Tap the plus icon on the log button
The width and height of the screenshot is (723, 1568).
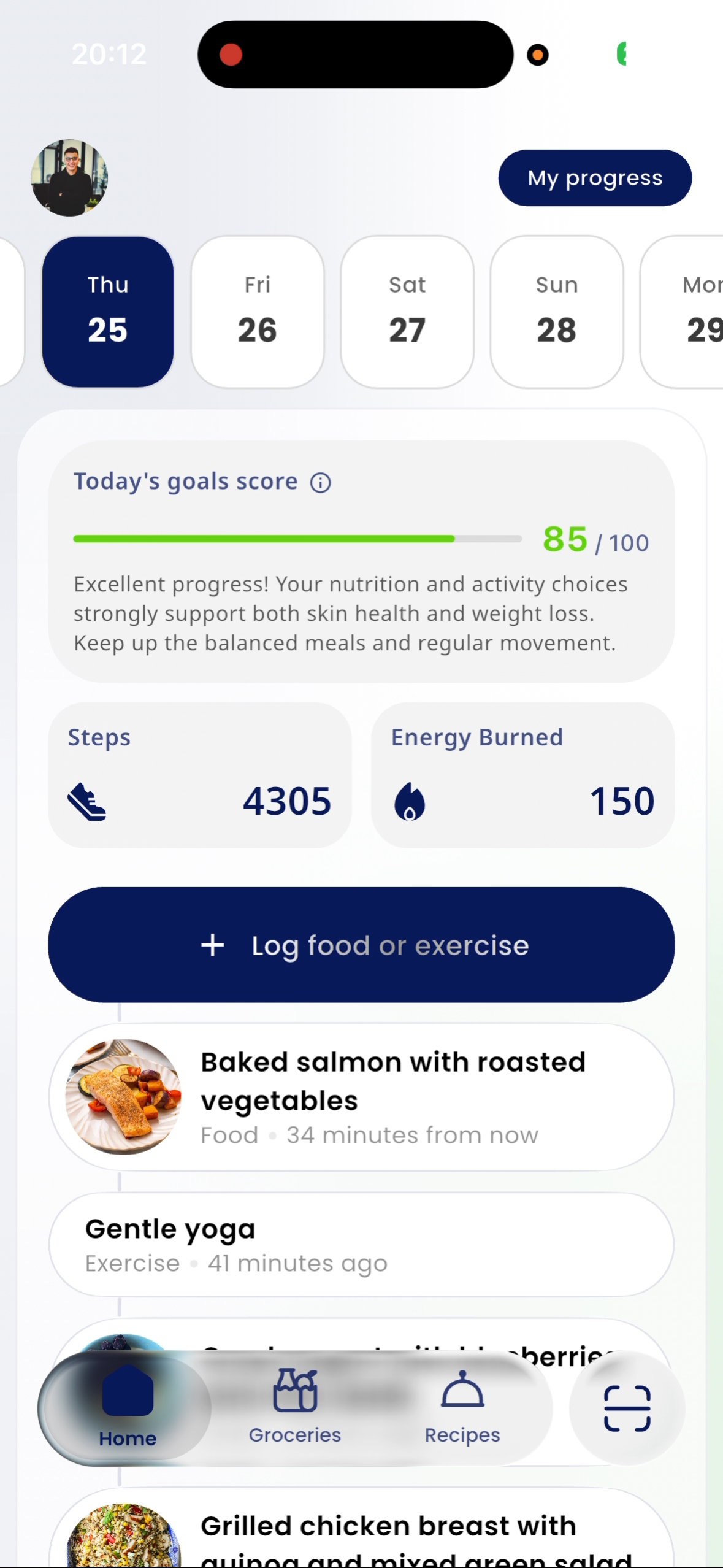(213, 945)
